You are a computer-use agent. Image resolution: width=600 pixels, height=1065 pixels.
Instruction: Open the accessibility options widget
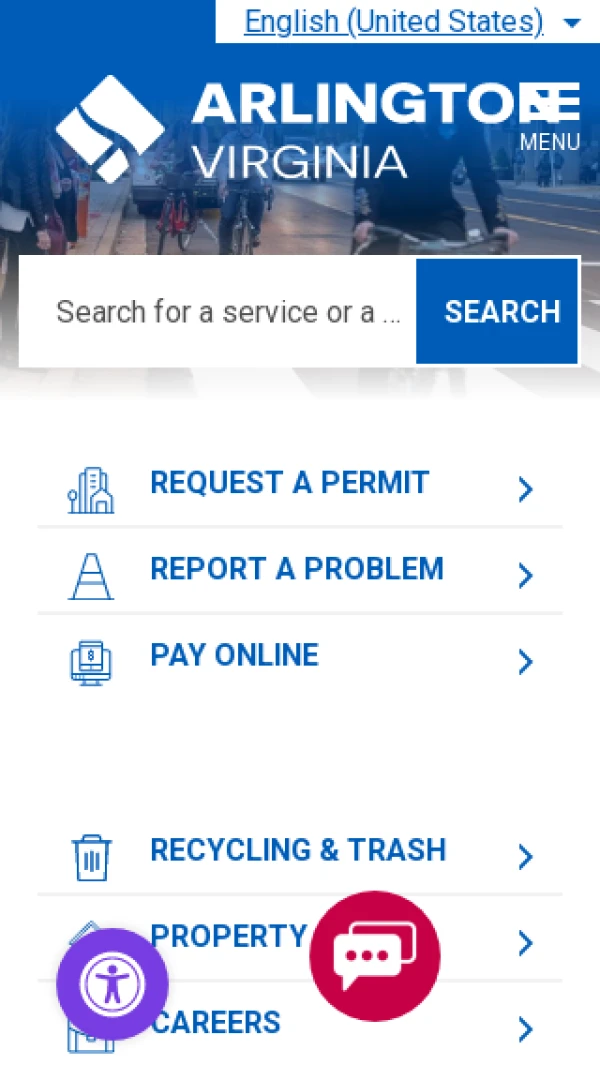[112, 984]
